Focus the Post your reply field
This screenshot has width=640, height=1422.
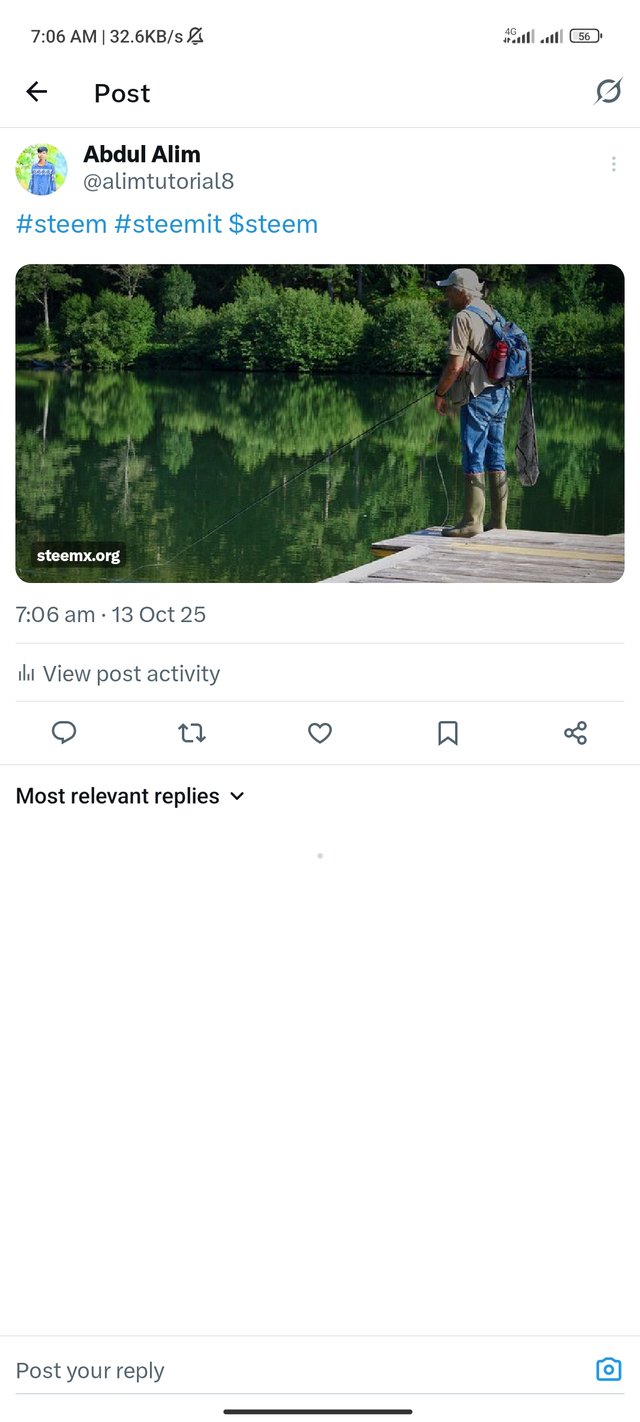tap(290, 1370)
